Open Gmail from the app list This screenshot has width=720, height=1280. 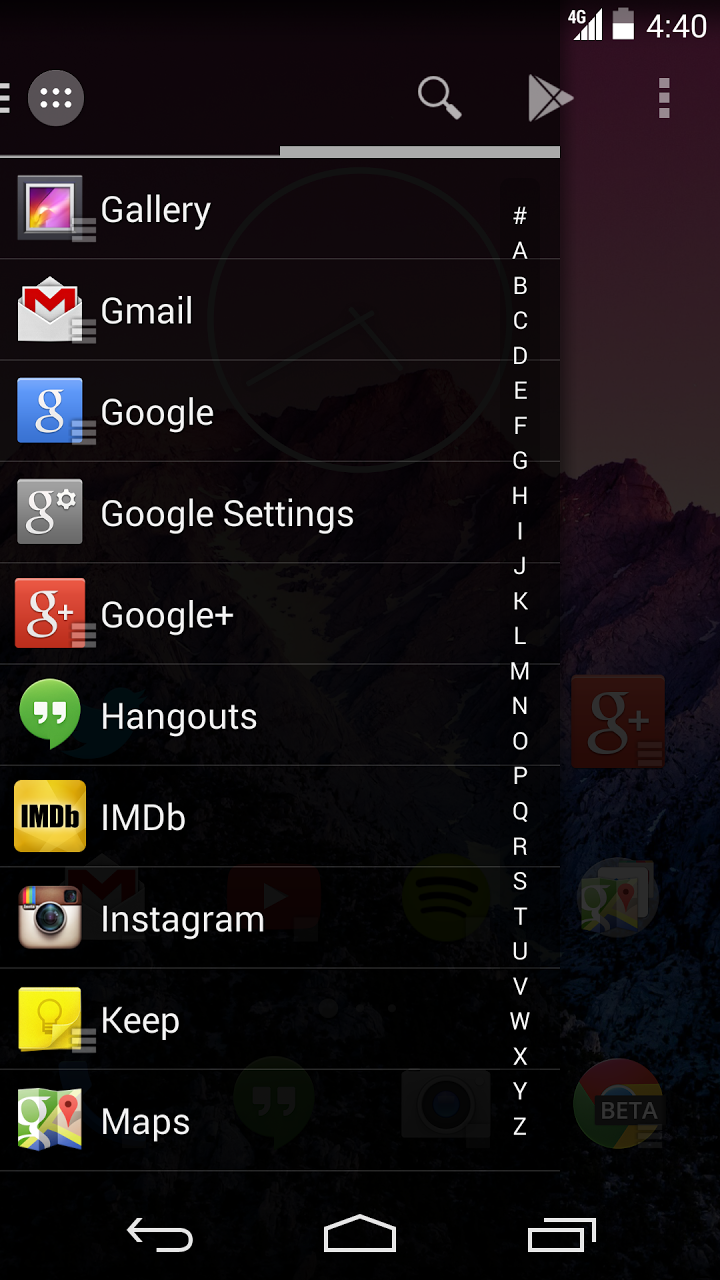point(146,311)
